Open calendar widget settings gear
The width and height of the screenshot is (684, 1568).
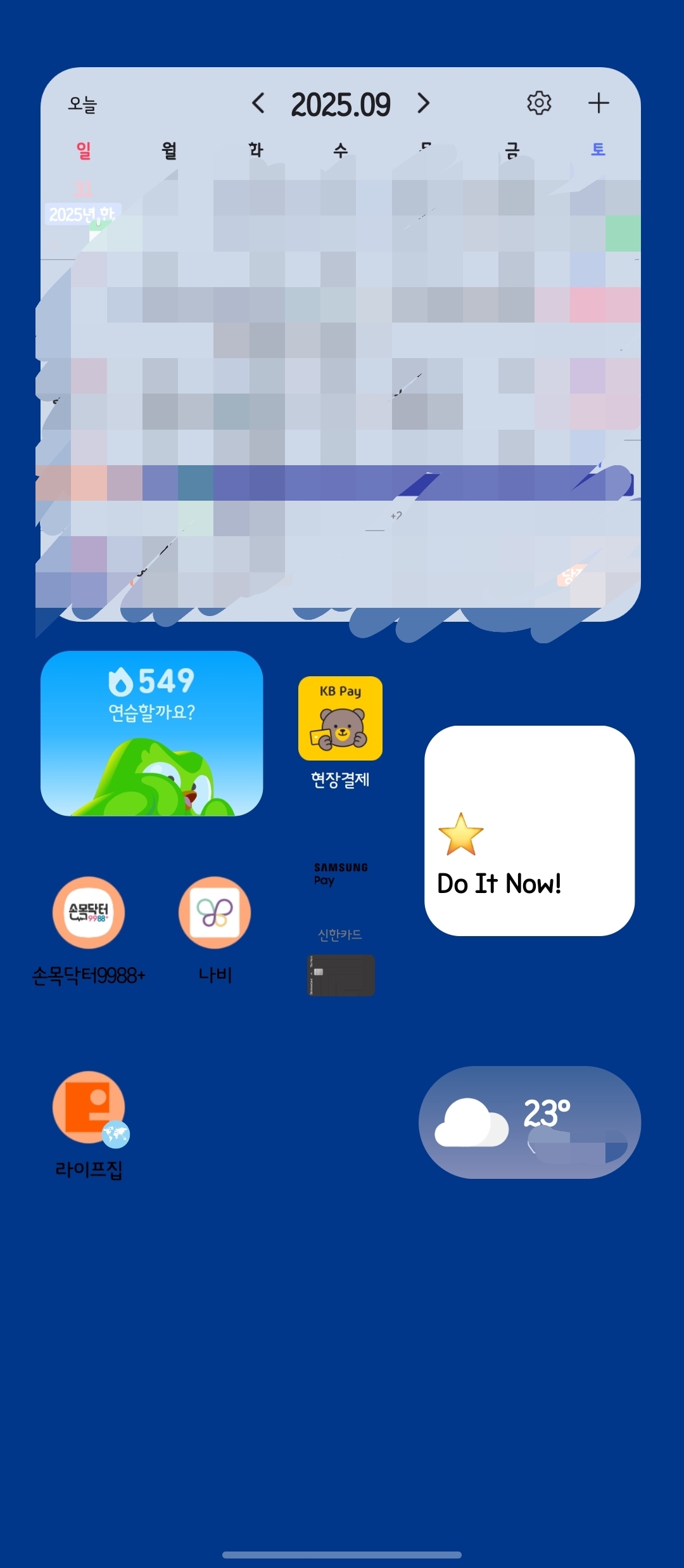coord(539,103)
